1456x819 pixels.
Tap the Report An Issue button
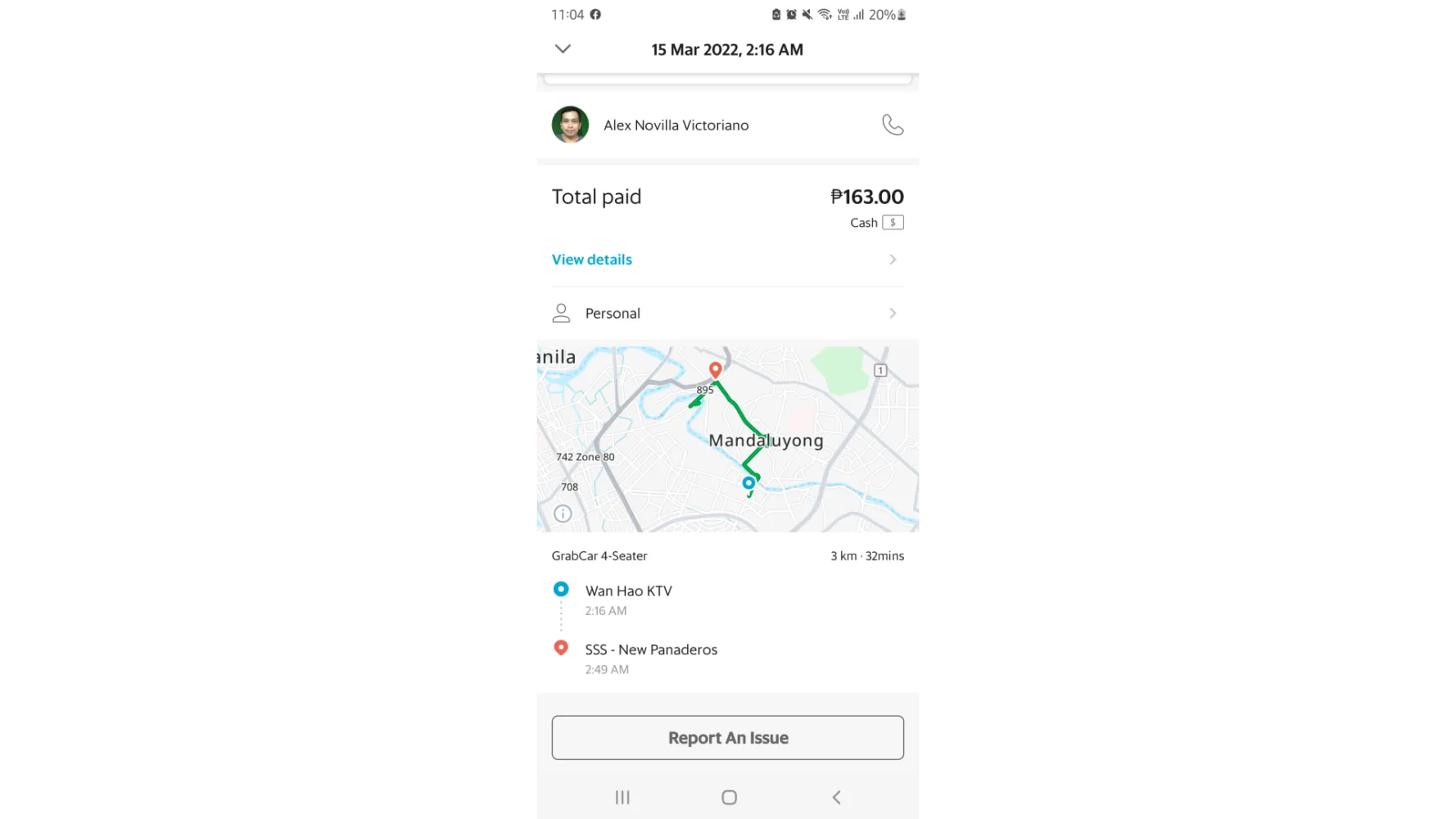[x=727, y=738]
